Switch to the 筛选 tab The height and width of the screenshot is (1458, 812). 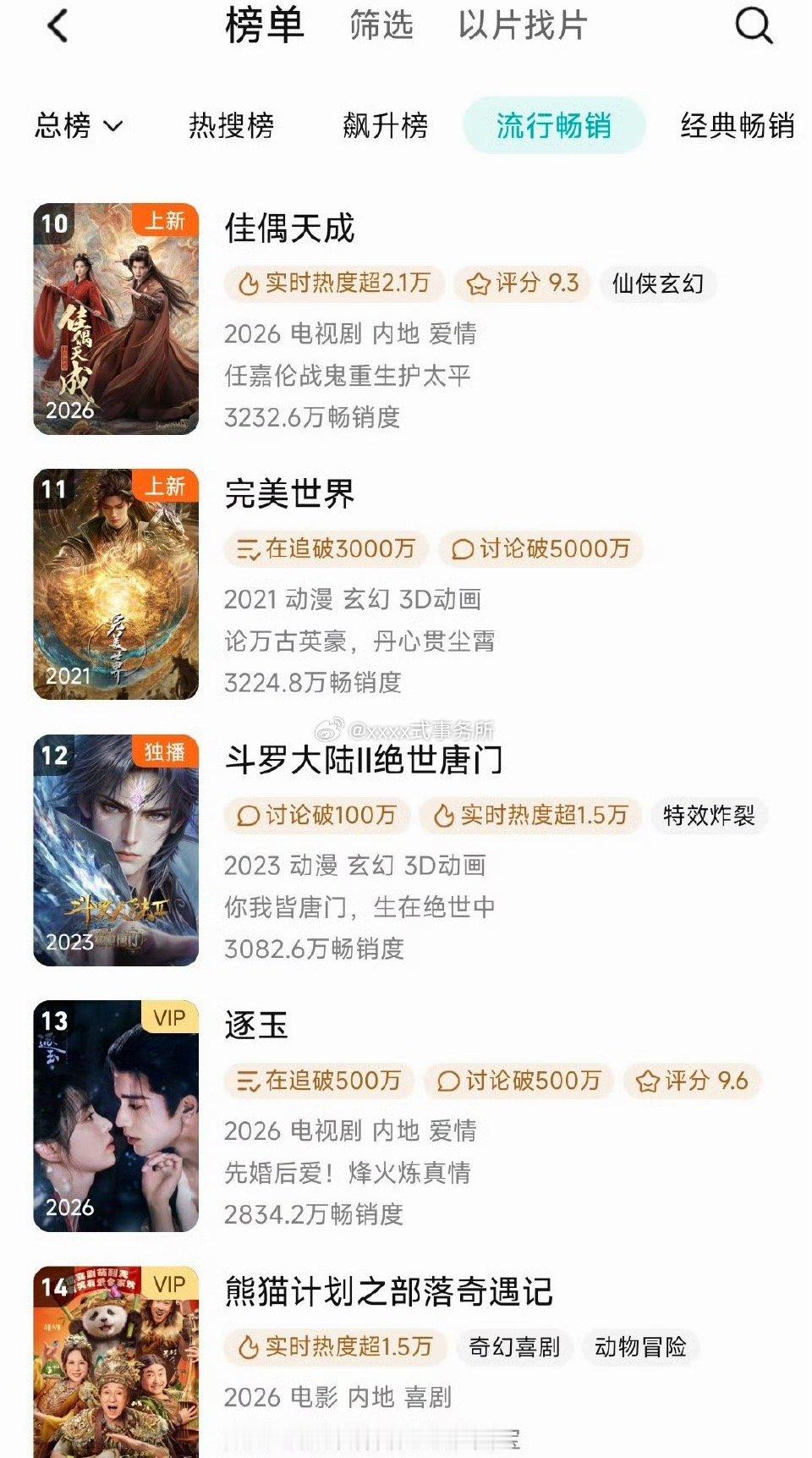(x=381, y=25)
